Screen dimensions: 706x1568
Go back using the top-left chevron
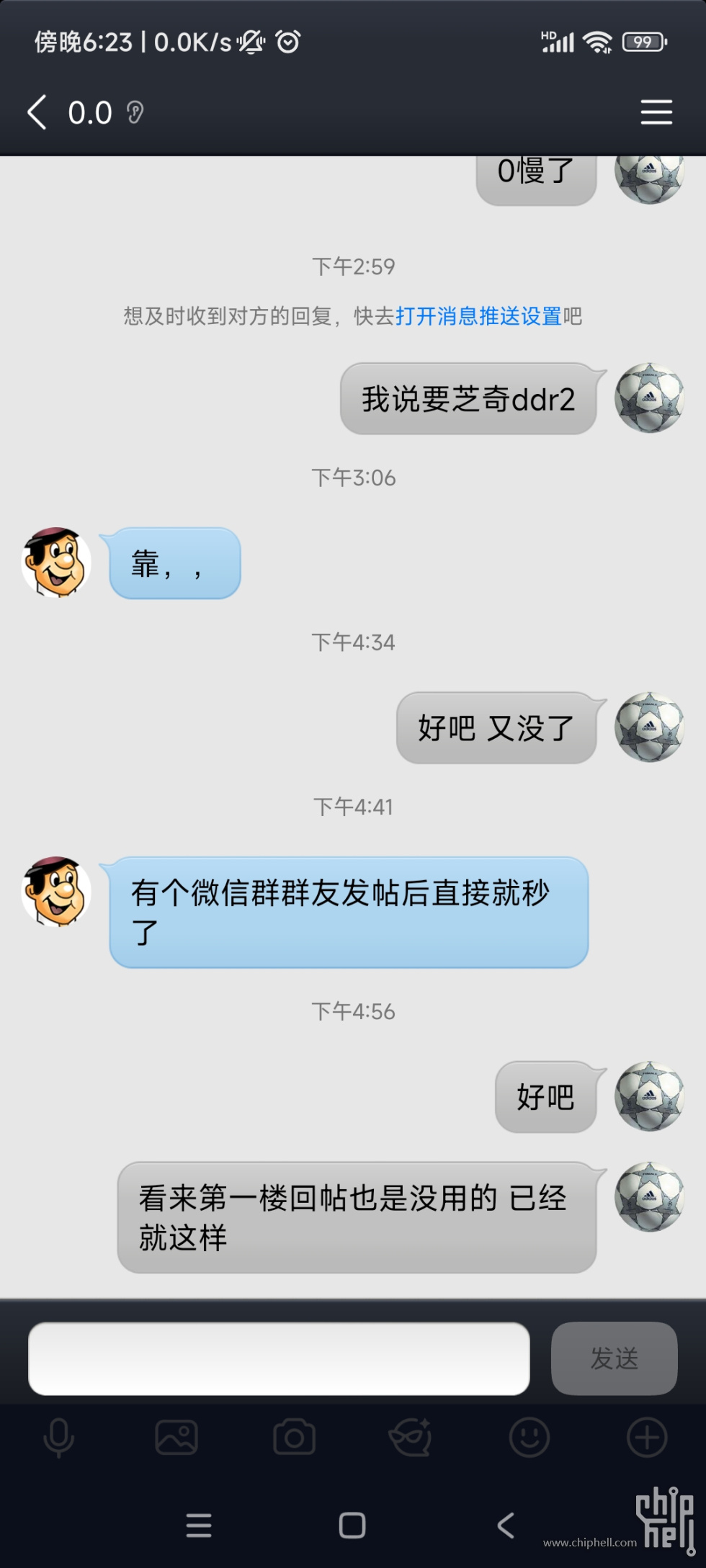point(36,112)
